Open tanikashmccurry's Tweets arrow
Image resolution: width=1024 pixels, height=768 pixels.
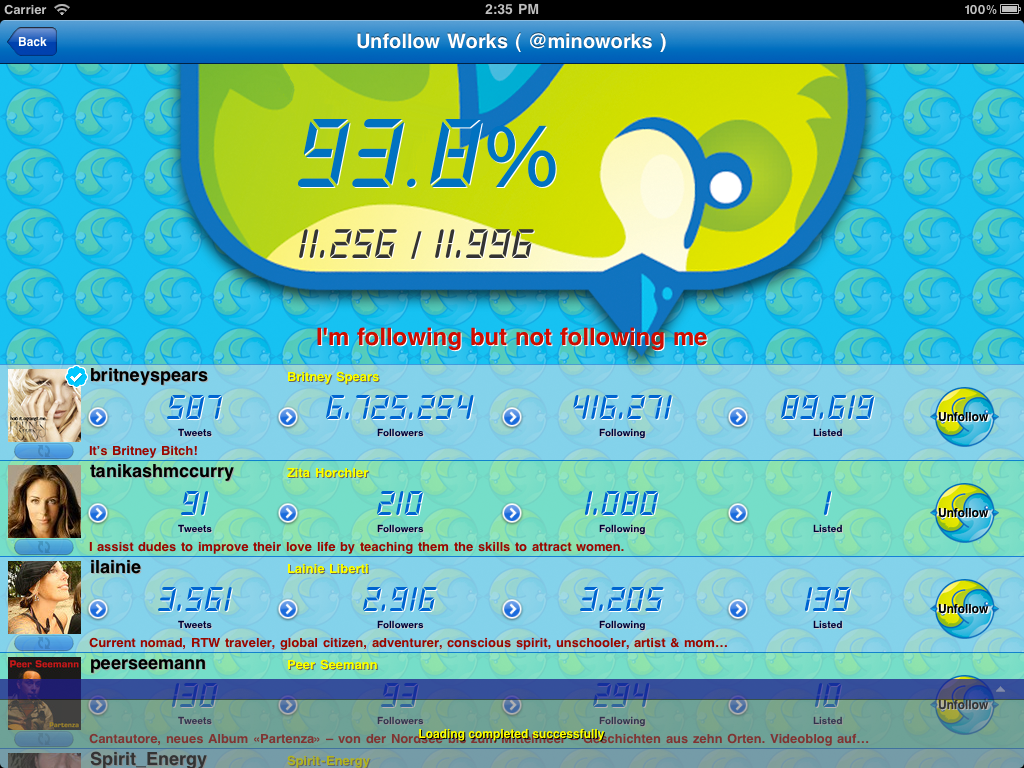click(x=98, y=513)
